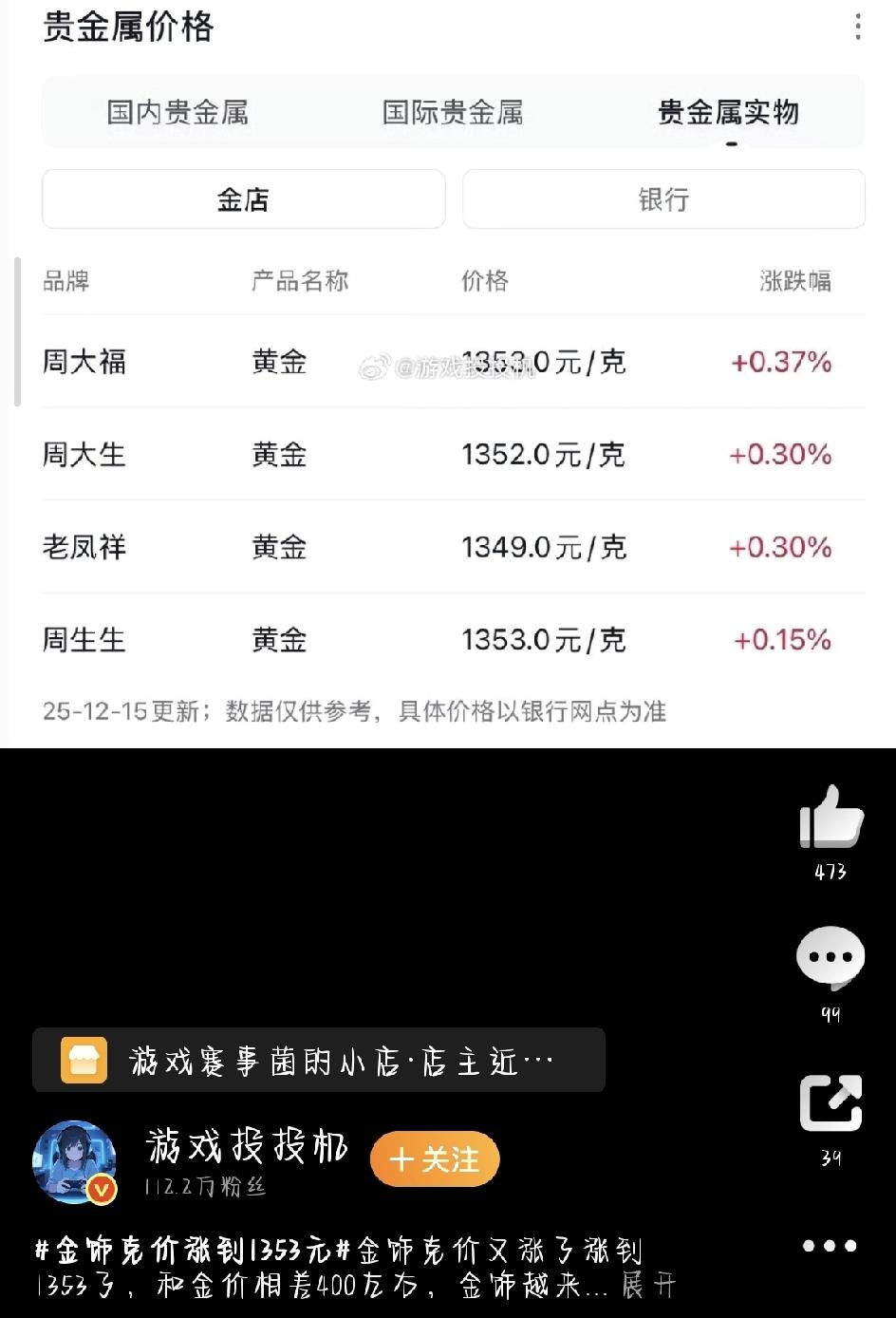Switch to the 国内贵金属 tab
The height and width of the screenshot is (1318, 896).
(178, 112)
